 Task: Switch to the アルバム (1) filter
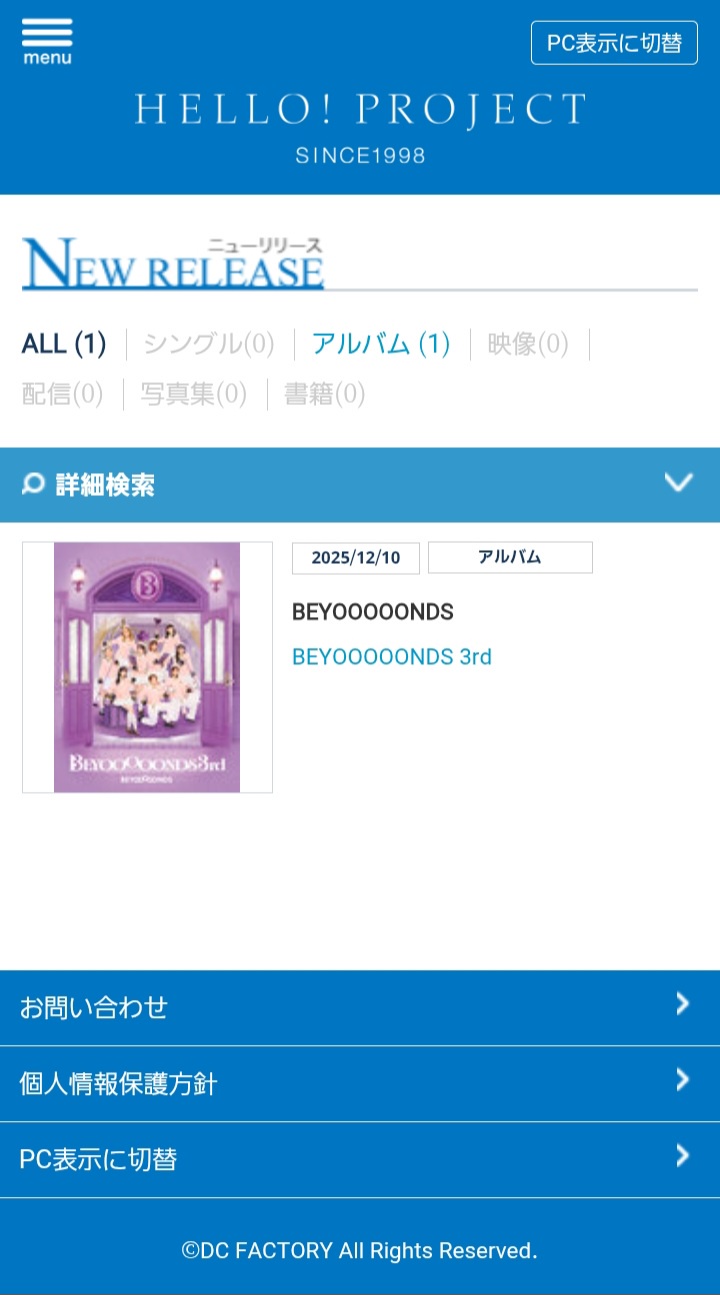[x=381, y=344]
